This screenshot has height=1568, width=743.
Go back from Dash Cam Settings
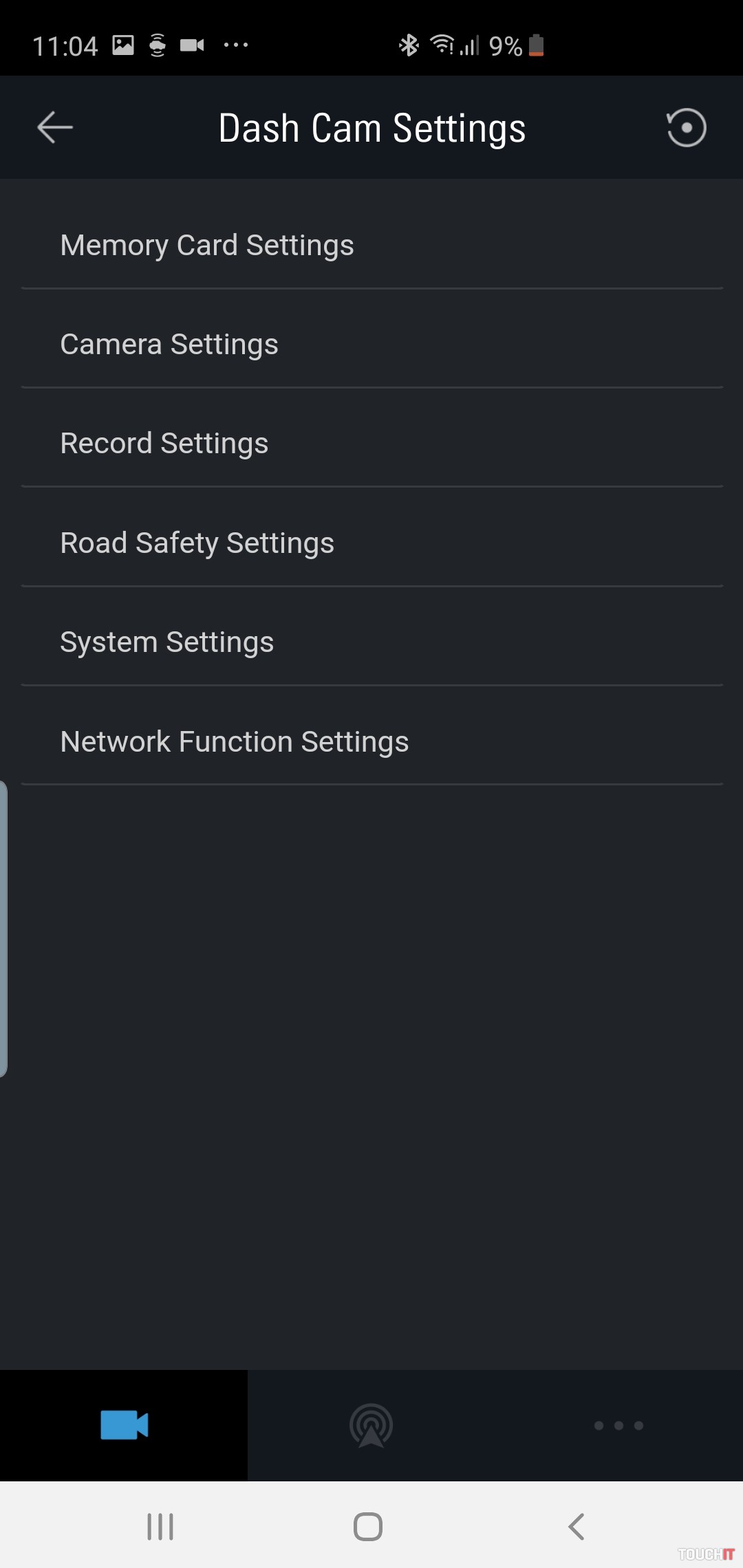(x=55, y=128)
